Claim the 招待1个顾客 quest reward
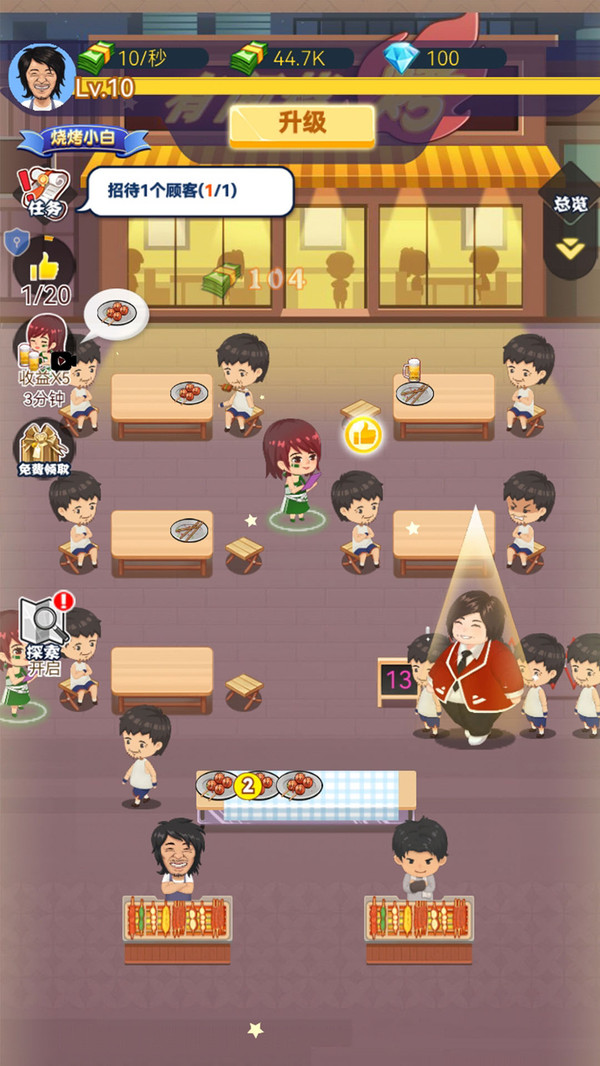 coord(191,191)
